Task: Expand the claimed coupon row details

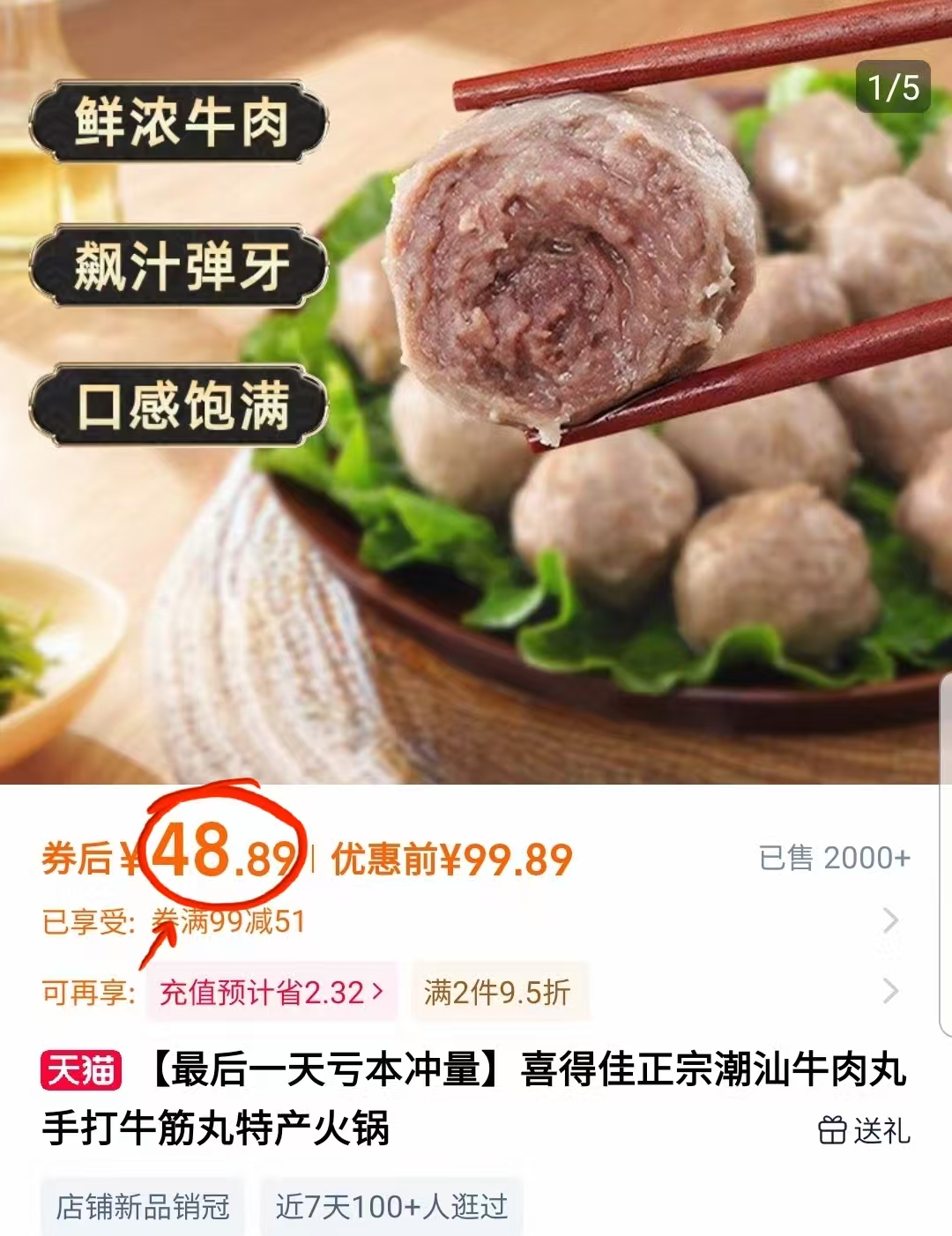Action: (891, 920)
